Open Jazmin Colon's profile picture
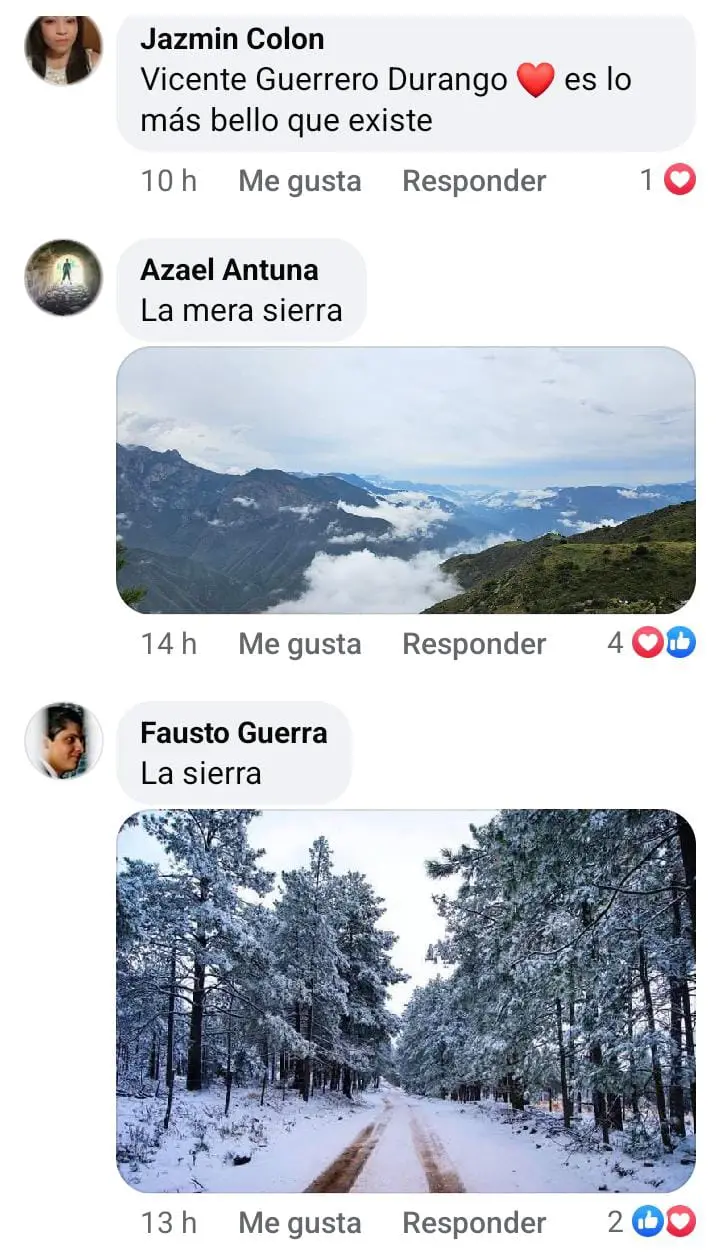Screen dimensions: 720x1255 pos(63,50)
